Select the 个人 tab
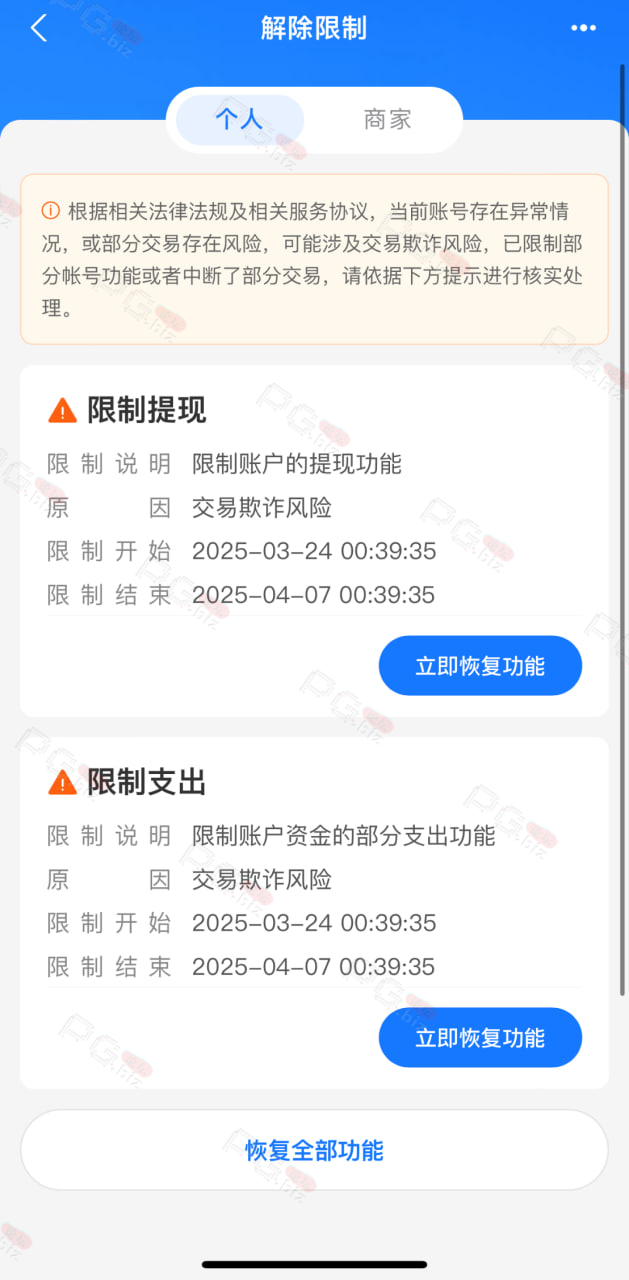This screenshot has width=629, height=1280. tap(240, 120)
